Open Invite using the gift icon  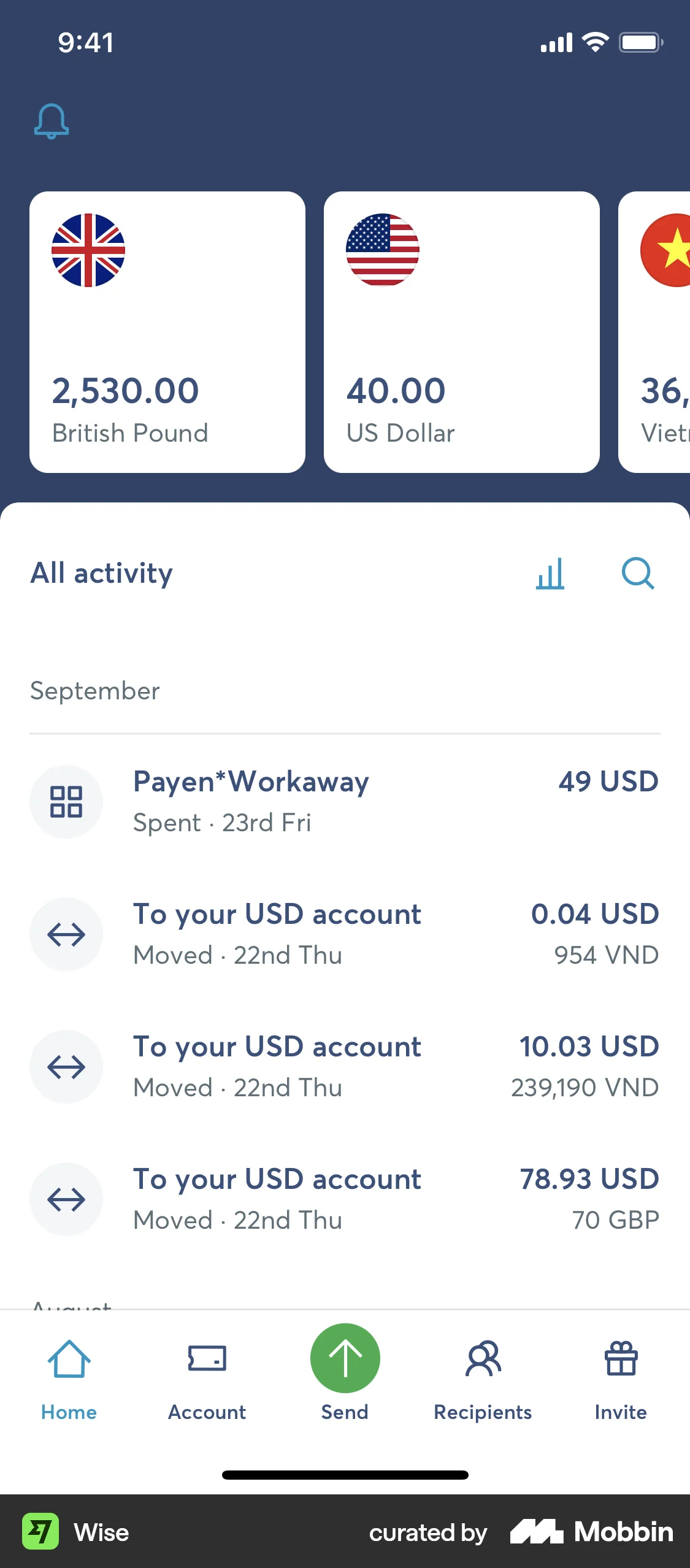tap(621, 1358)
